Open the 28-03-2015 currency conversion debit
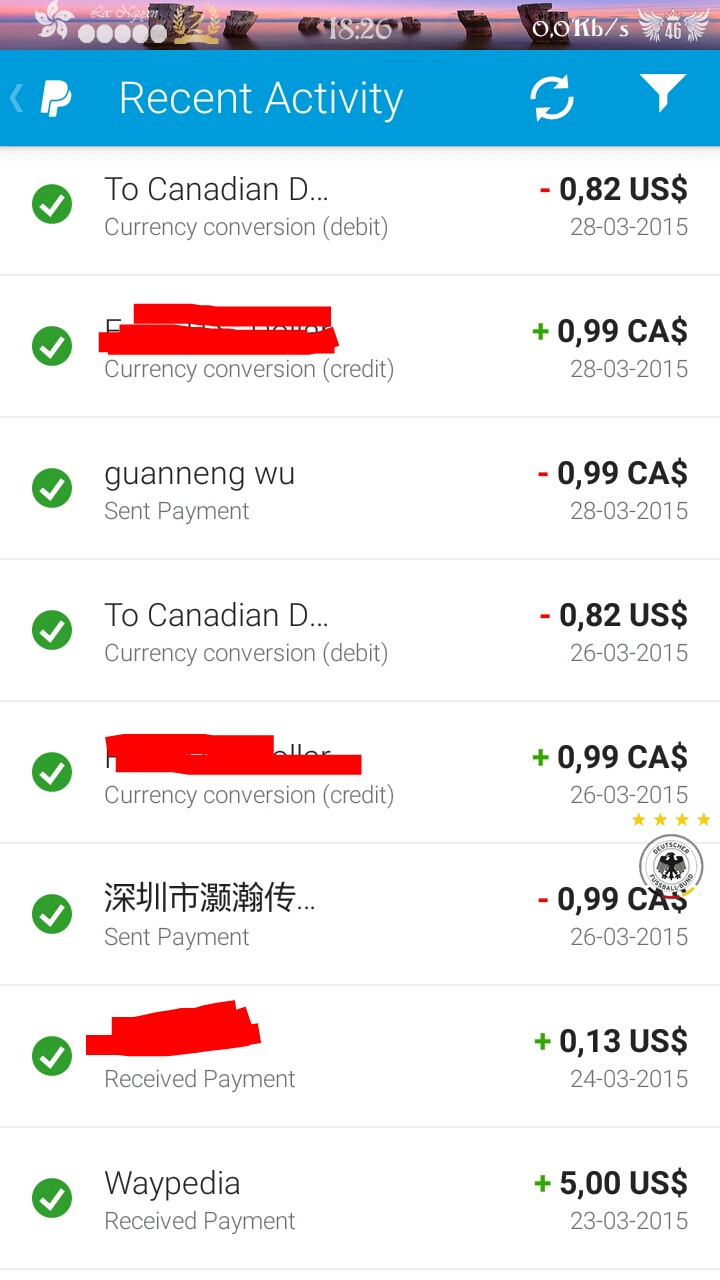 (x=360, y=206)
